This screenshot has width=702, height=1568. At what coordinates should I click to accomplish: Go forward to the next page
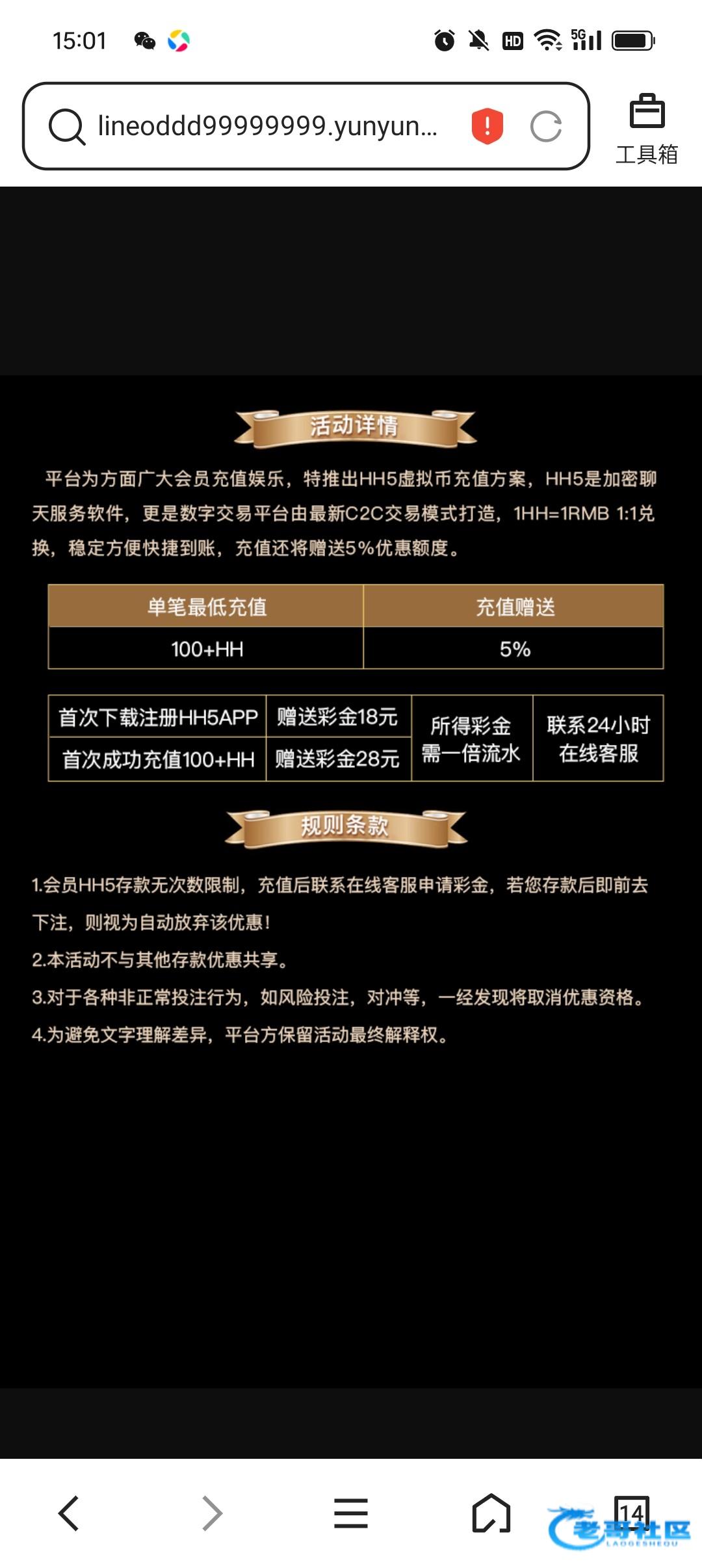pos(211,1513)
